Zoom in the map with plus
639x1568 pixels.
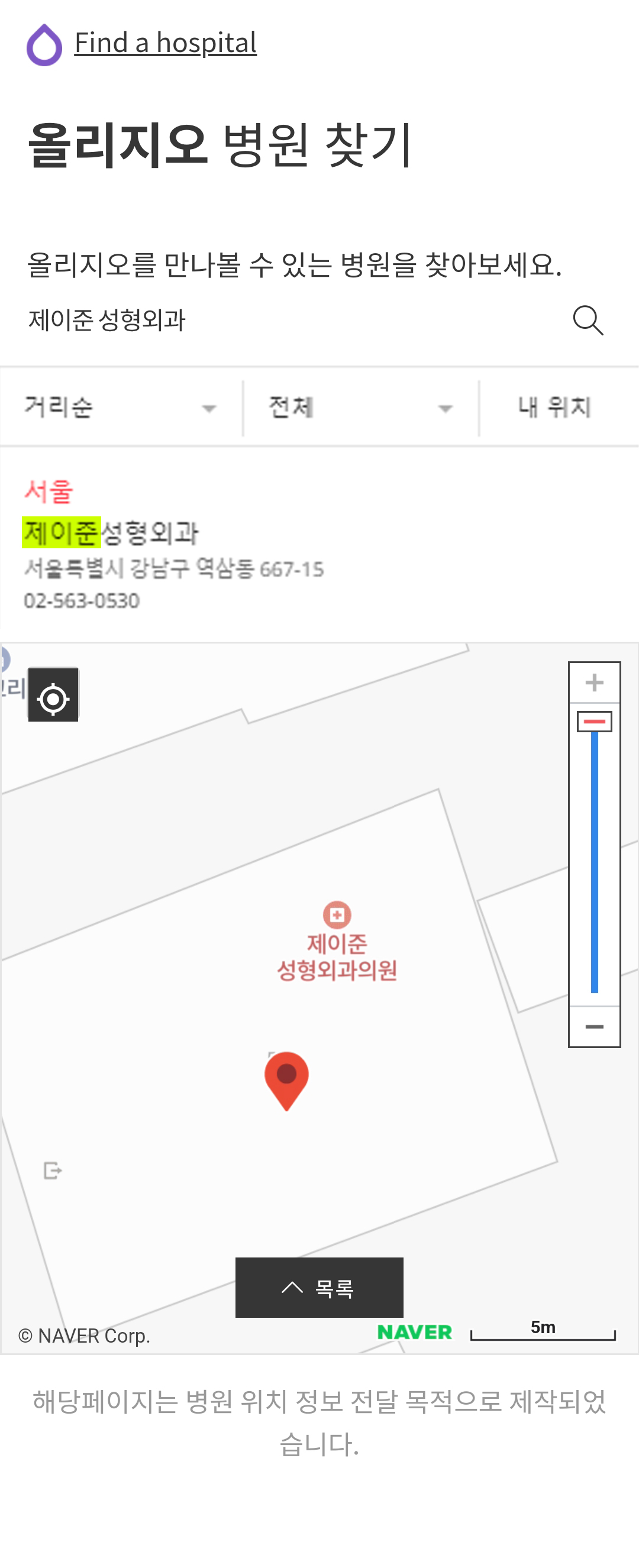pos(594,683)
